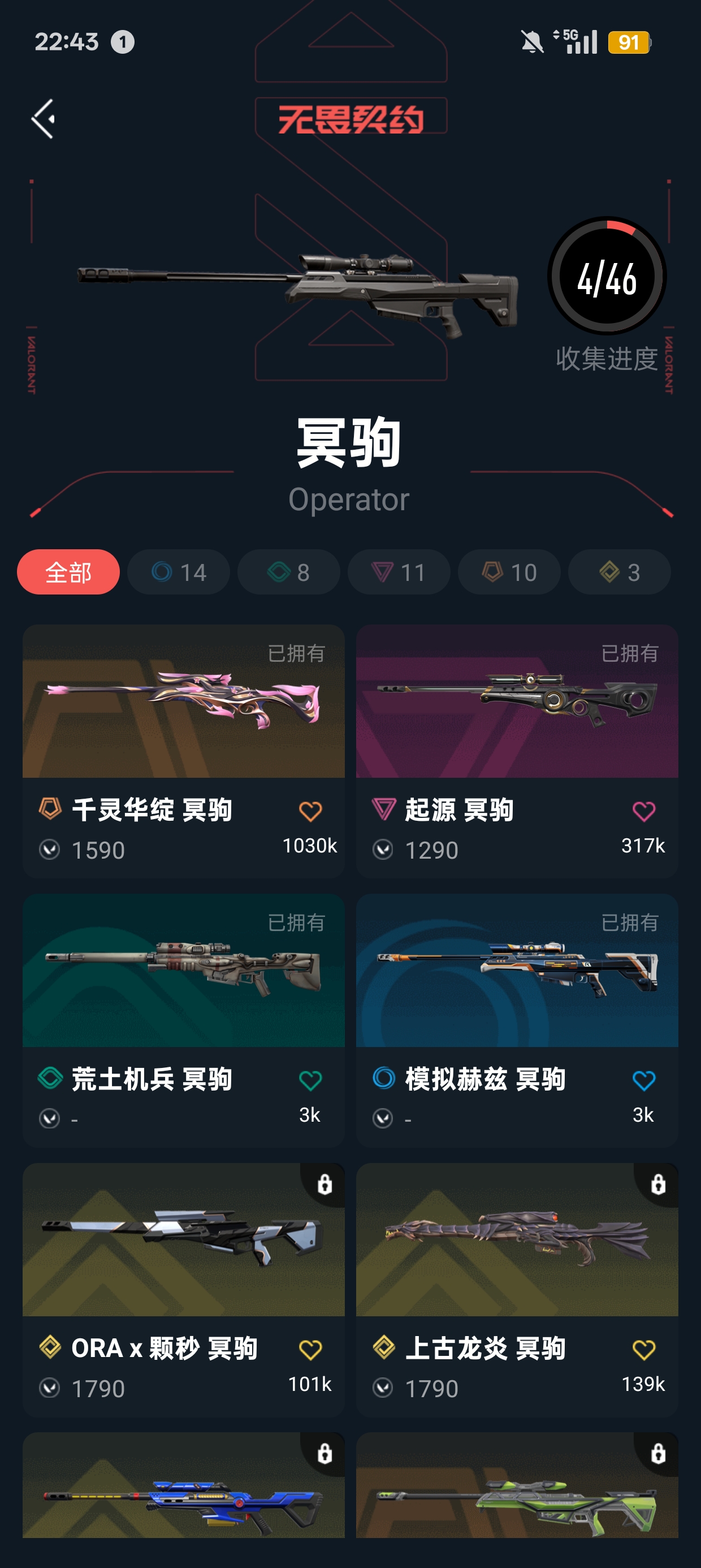701x1568 pixels.
Task: Filter by yellow tier with 3 skins
Action: (619, 571)
